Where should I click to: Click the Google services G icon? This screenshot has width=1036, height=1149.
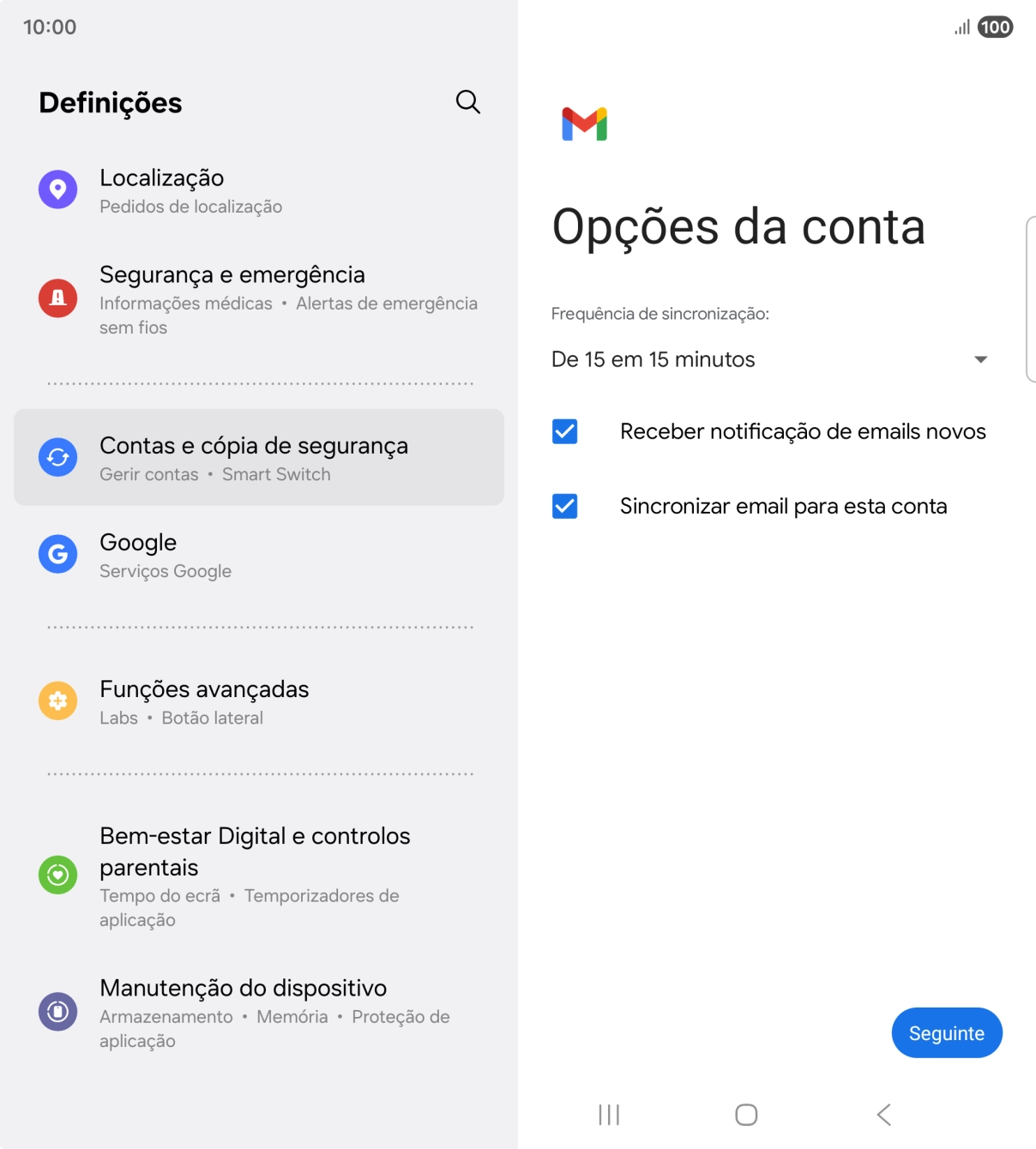click(57, 554)
